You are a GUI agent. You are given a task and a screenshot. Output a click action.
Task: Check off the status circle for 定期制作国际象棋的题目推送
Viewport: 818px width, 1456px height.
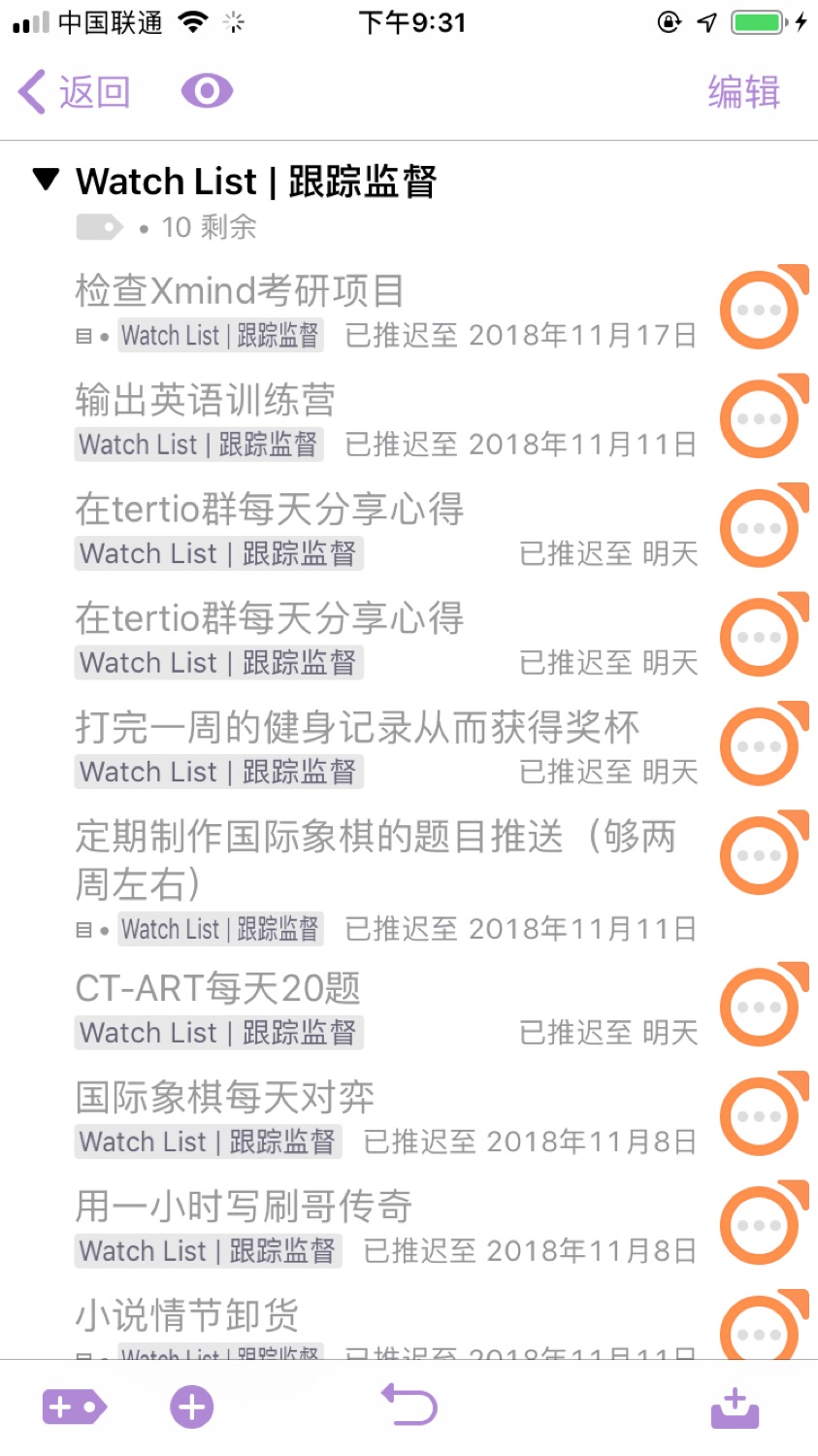[x=764, y=854]
